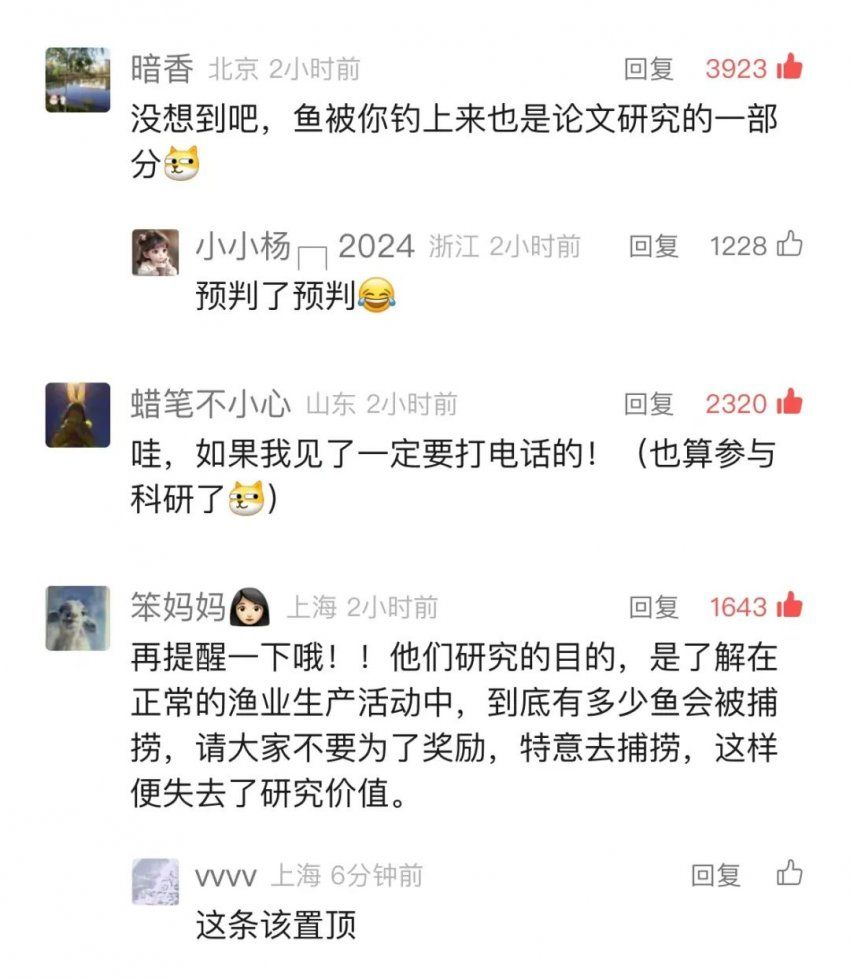This screenshot has height=978, width=850.
Task: Like 小小杨's reply
Action: point(790,244)
